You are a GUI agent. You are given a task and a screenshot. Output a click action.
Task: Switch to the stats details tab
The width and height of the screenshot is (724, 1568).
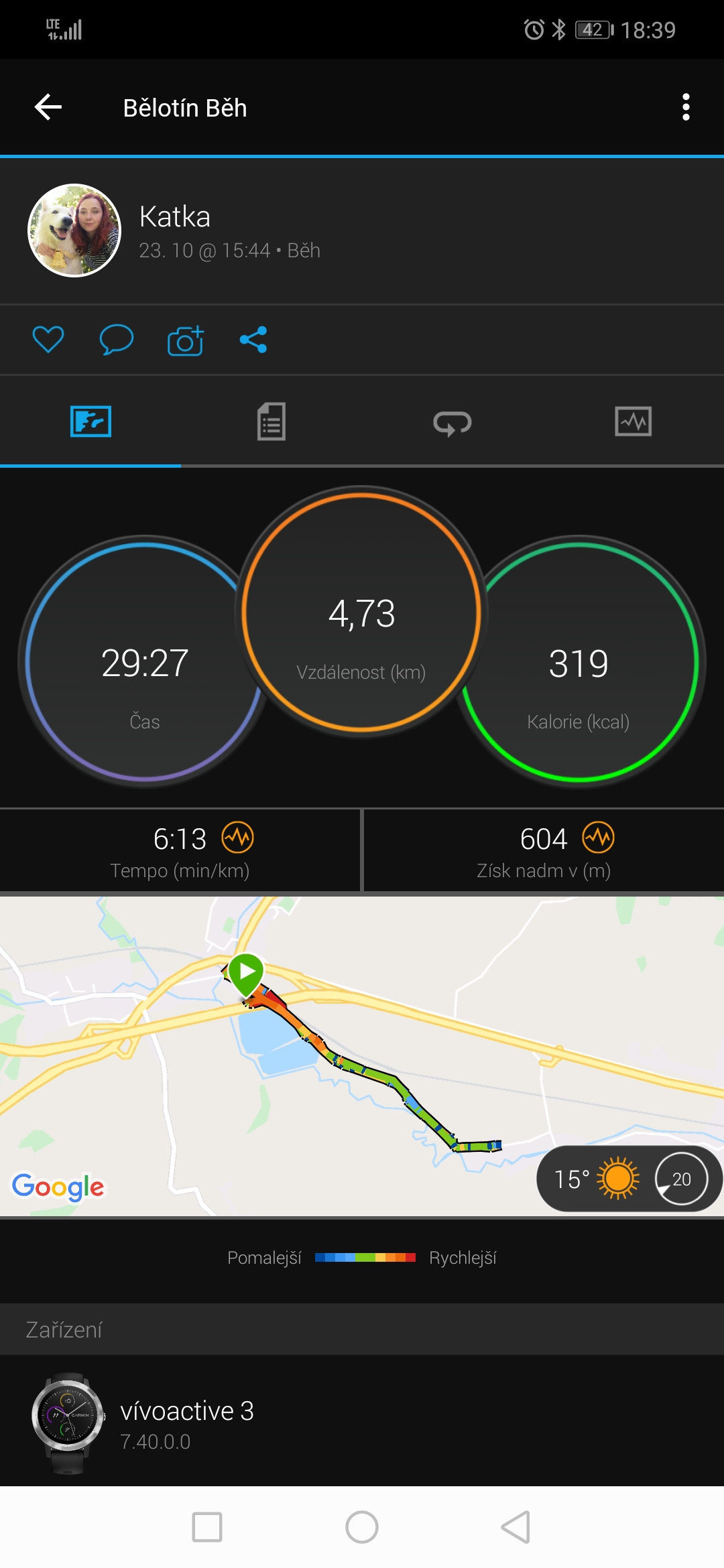click(271, 421)
